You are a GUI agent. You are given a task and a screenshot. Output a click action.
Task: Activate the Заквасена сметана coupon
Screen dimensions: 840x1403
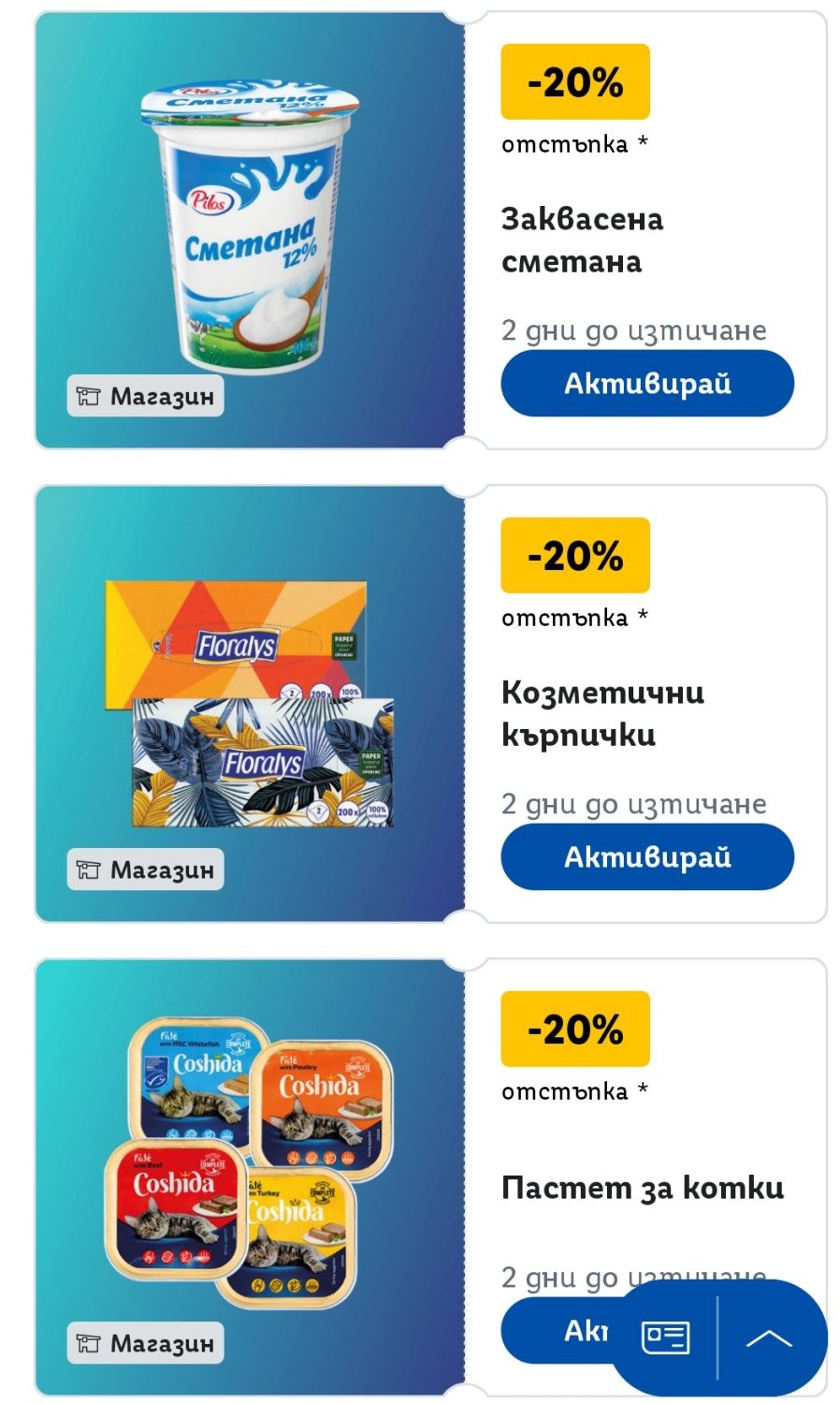pos(646,383)
